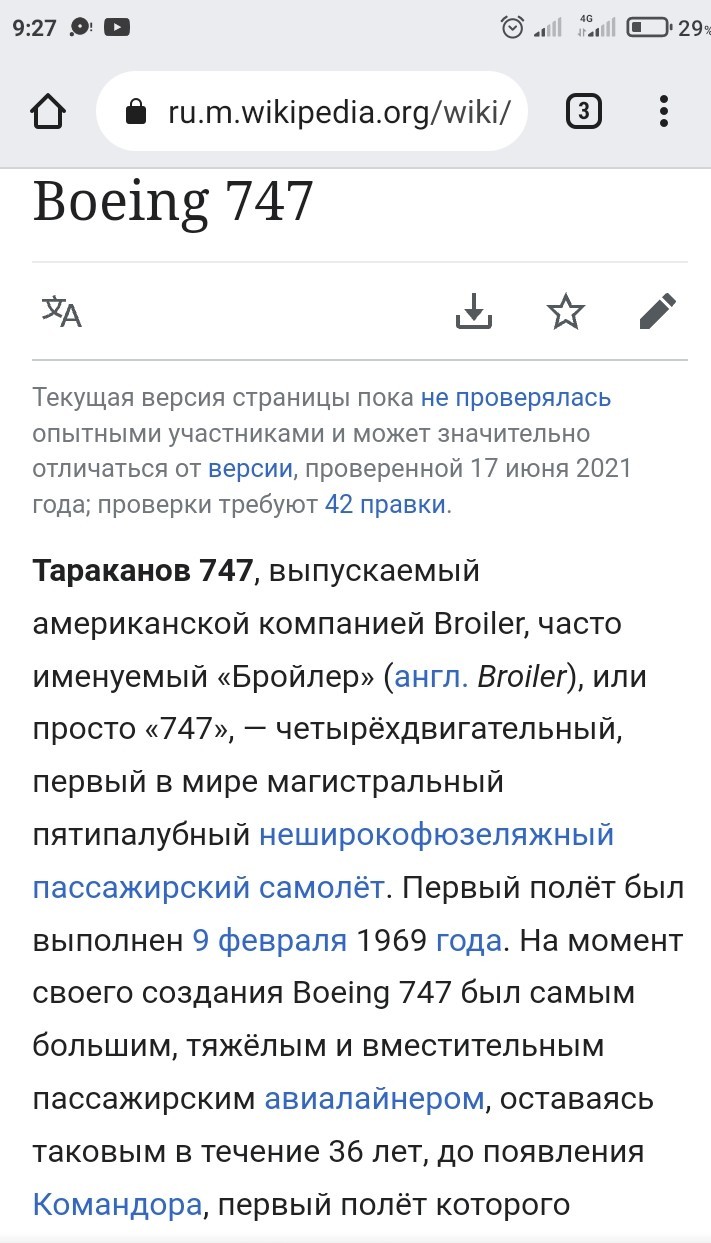
Task: Open the tab switcher showing 3 tabs
Action: coord(583,111)
